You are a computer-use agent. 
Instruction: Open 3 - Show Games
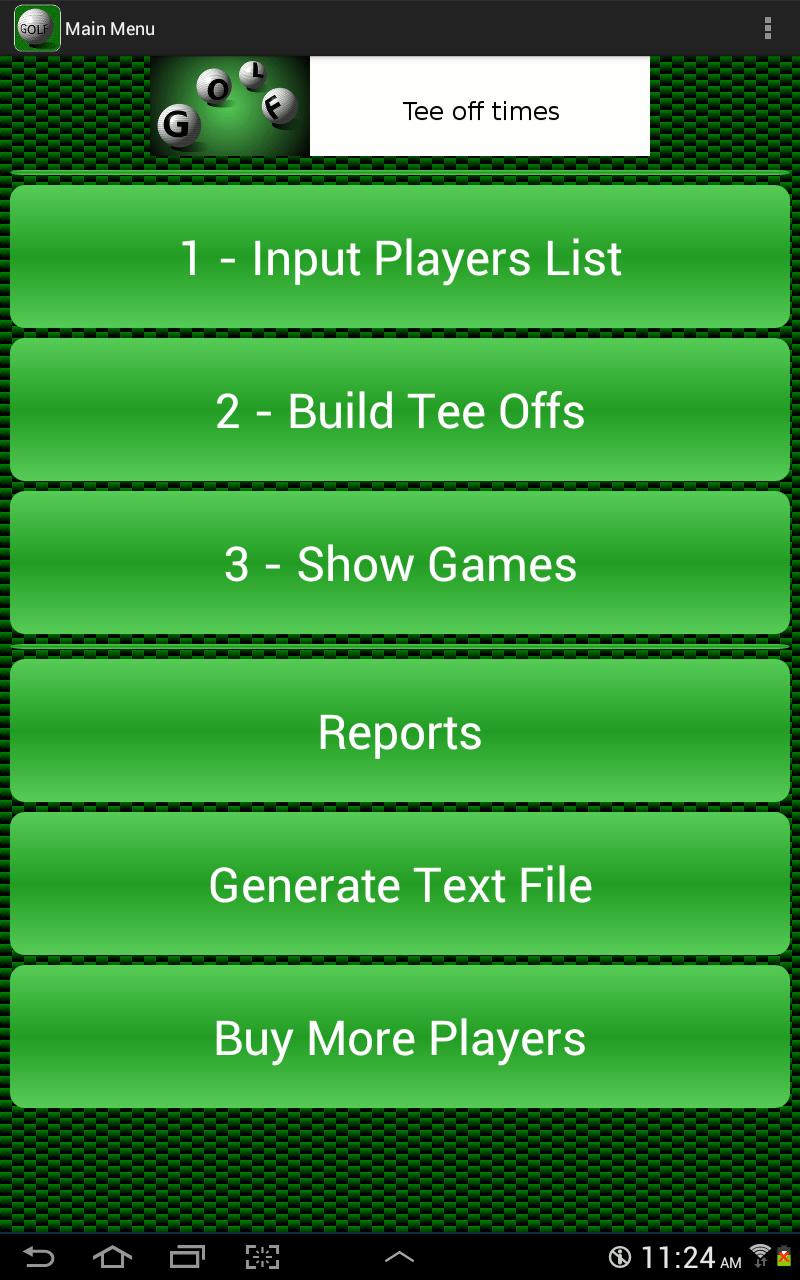click(x=400, y=563)
